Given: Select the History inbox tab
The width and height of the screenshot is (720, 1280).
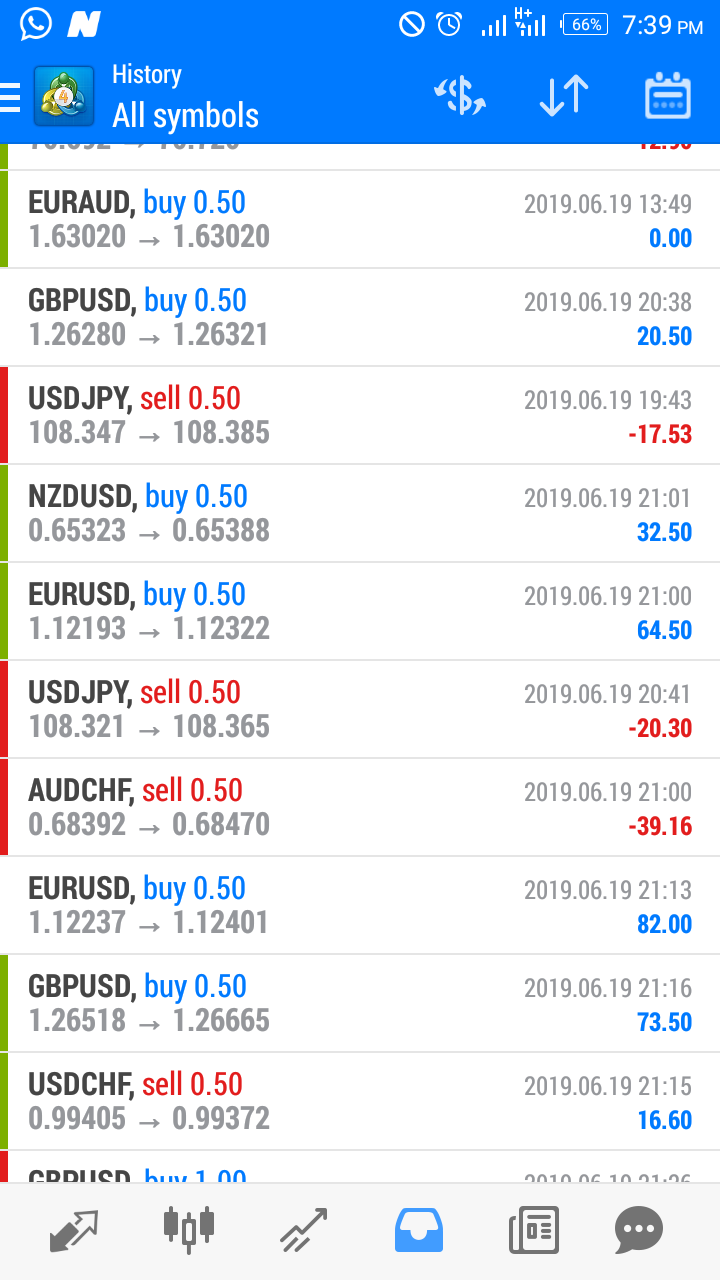Looking at the screenshot, I should [x=418, y=1230].
